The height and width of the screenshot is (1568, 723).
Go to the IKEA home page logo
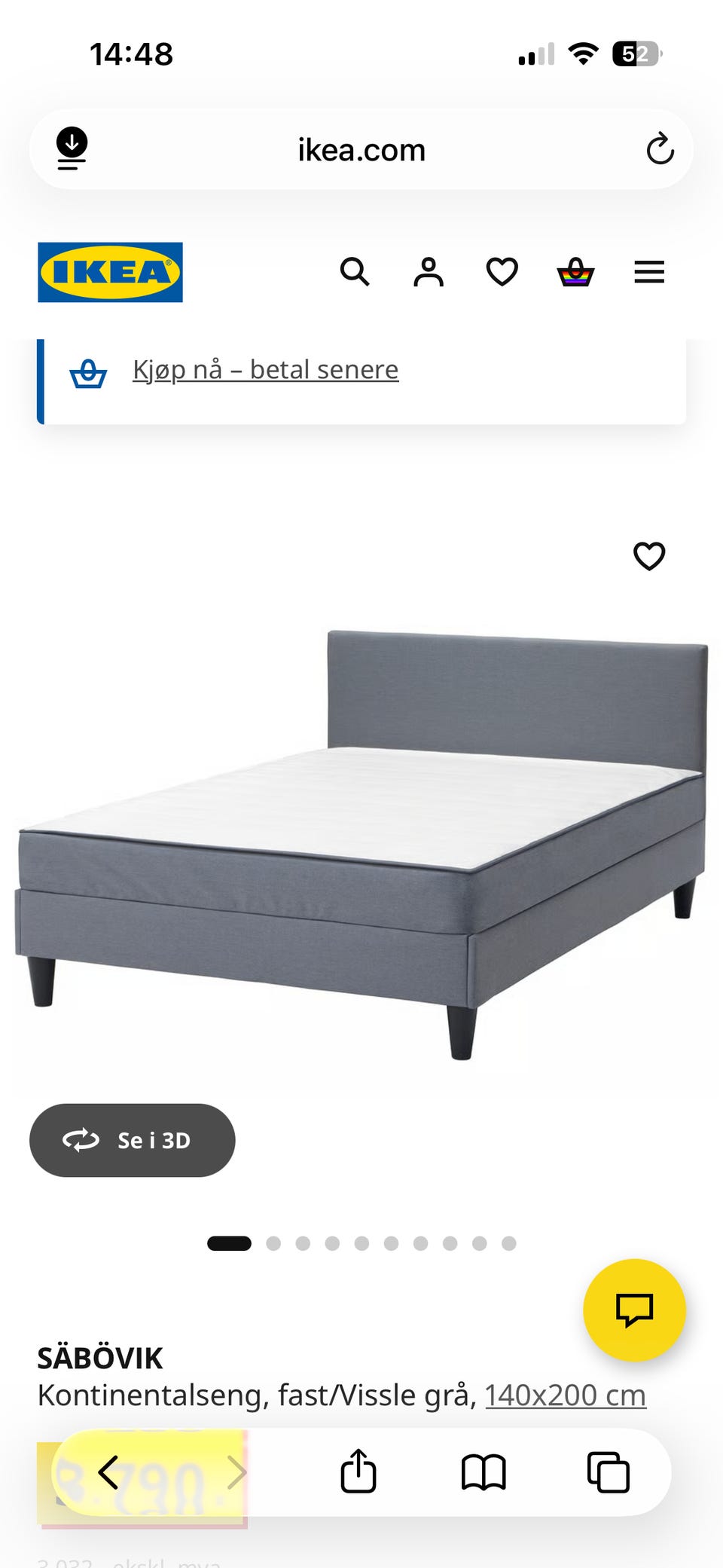[110, 272]
